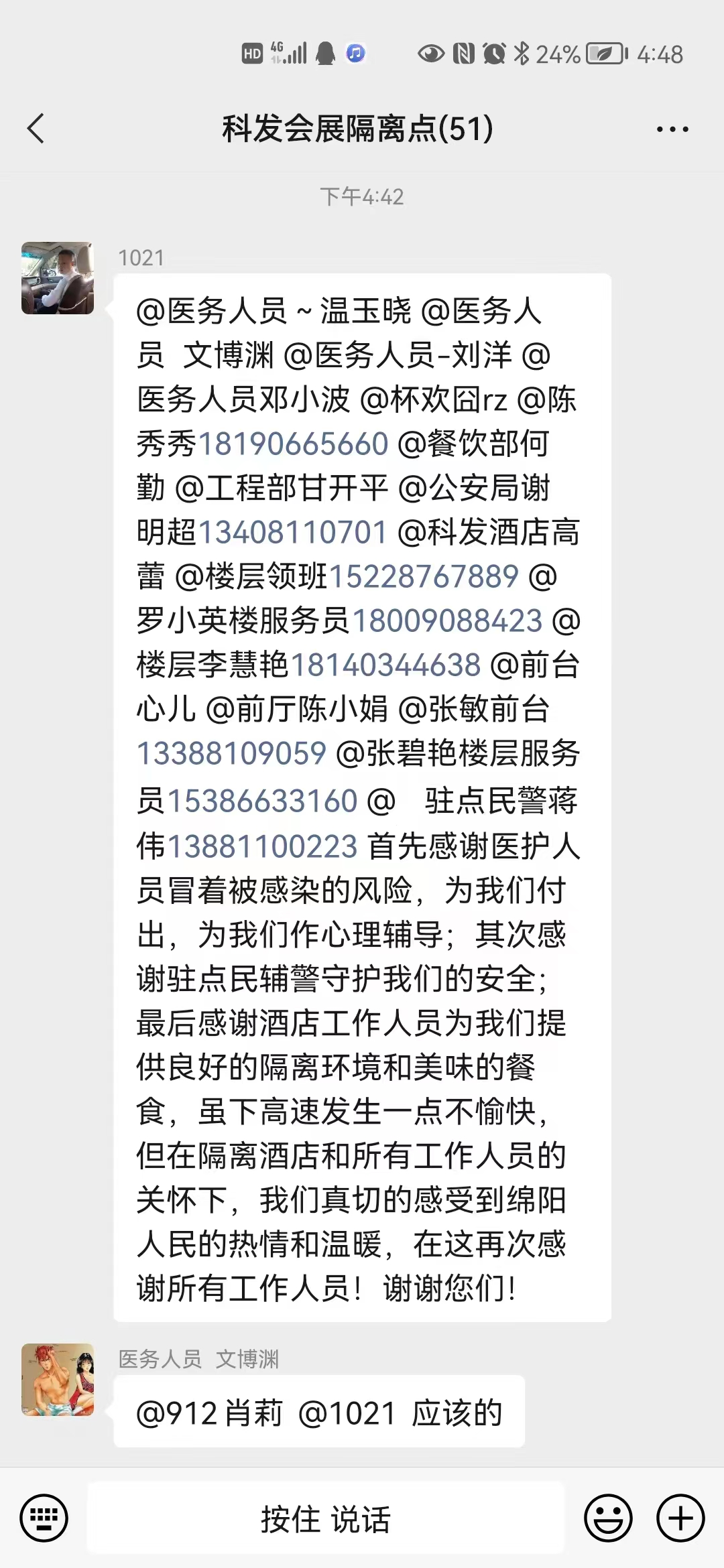The height and width of the screenshot is (1568, 724).
Task: Tap phone number 13388109059
Action: click(x=231, y=753)
